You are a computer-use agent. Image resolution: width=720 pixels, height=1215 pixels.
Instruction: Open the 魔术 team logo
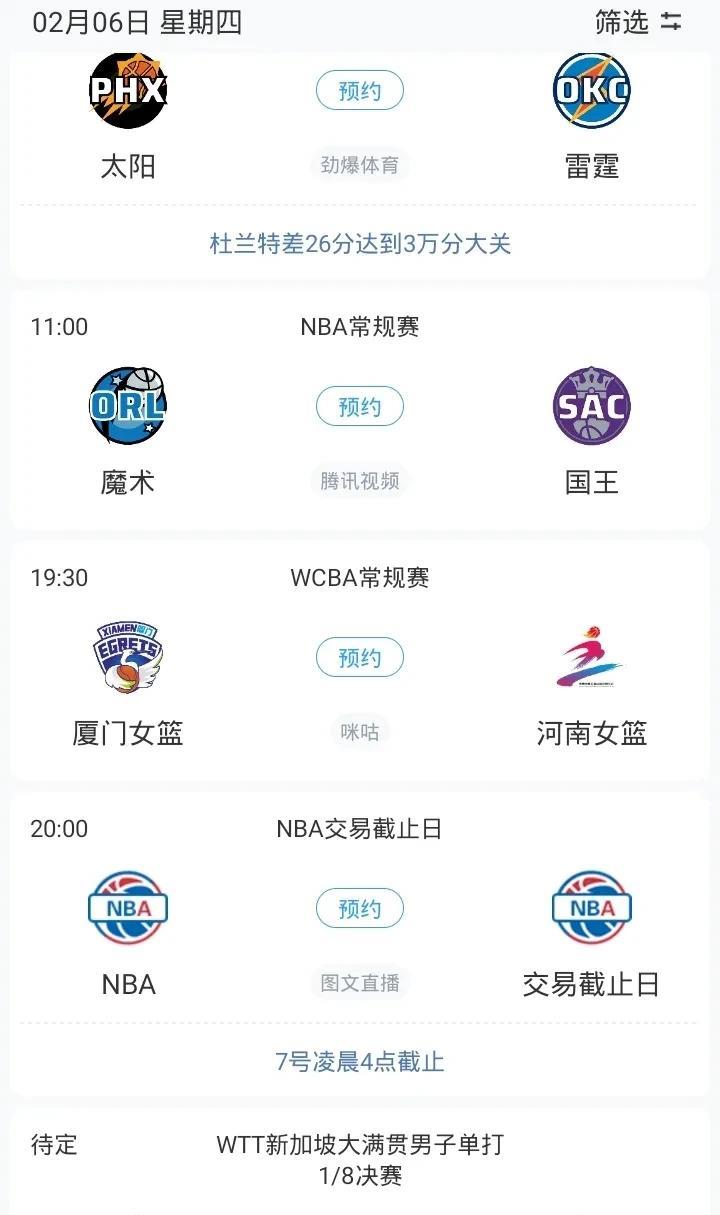coord(128,406)
